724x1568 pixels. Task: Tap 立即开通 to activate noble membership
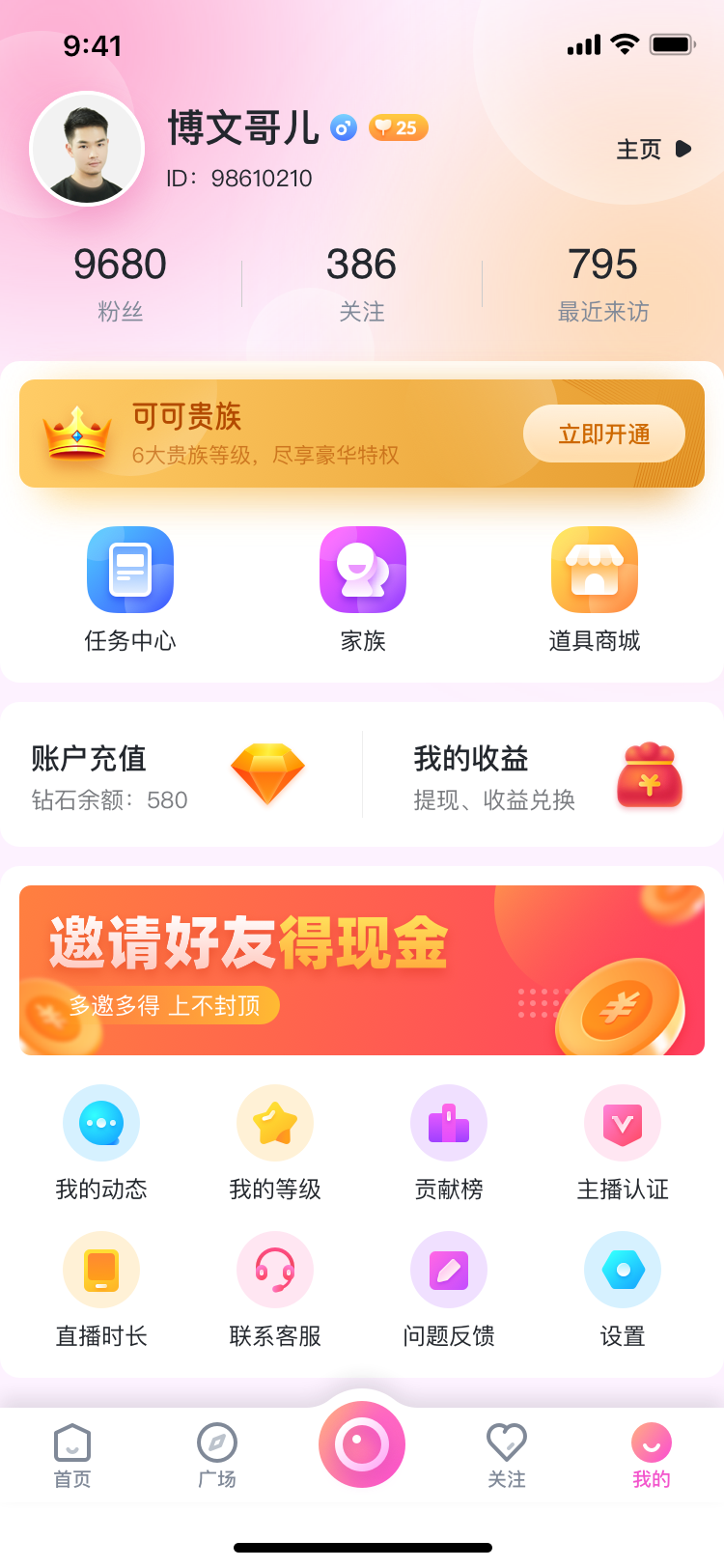[x=603, y=434]
